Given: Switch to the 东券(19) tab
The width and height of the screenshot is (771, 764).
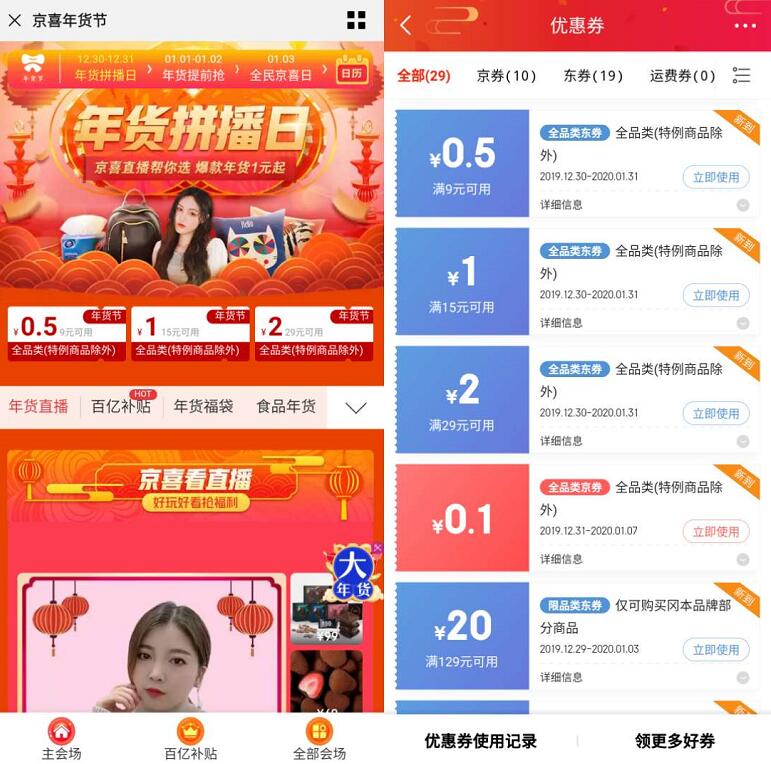Looking at the screenshot, I should click(x=593, y=76).
